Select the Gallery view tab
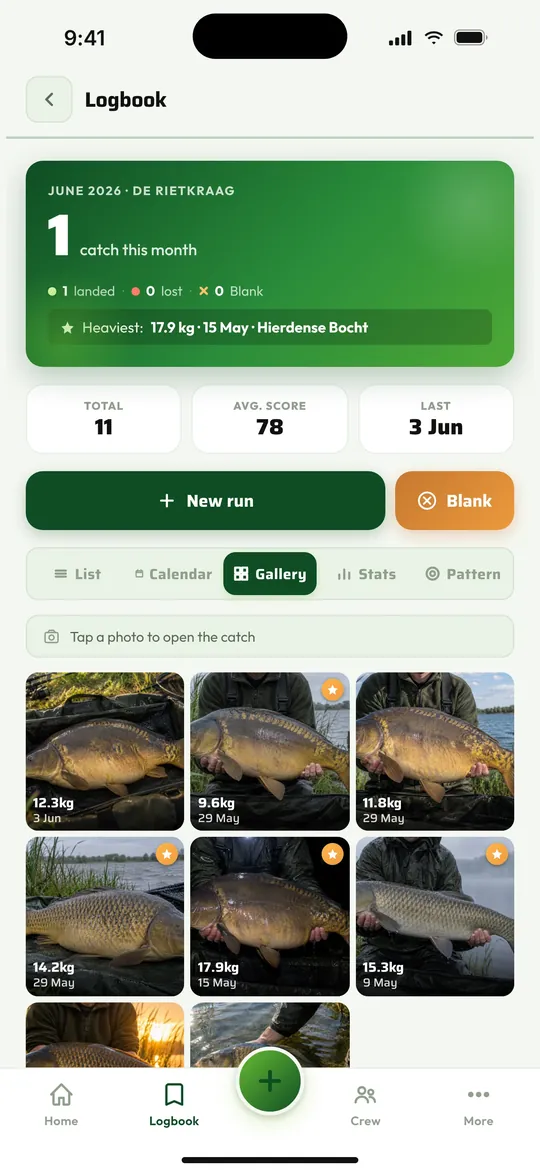 coord(270,574)
